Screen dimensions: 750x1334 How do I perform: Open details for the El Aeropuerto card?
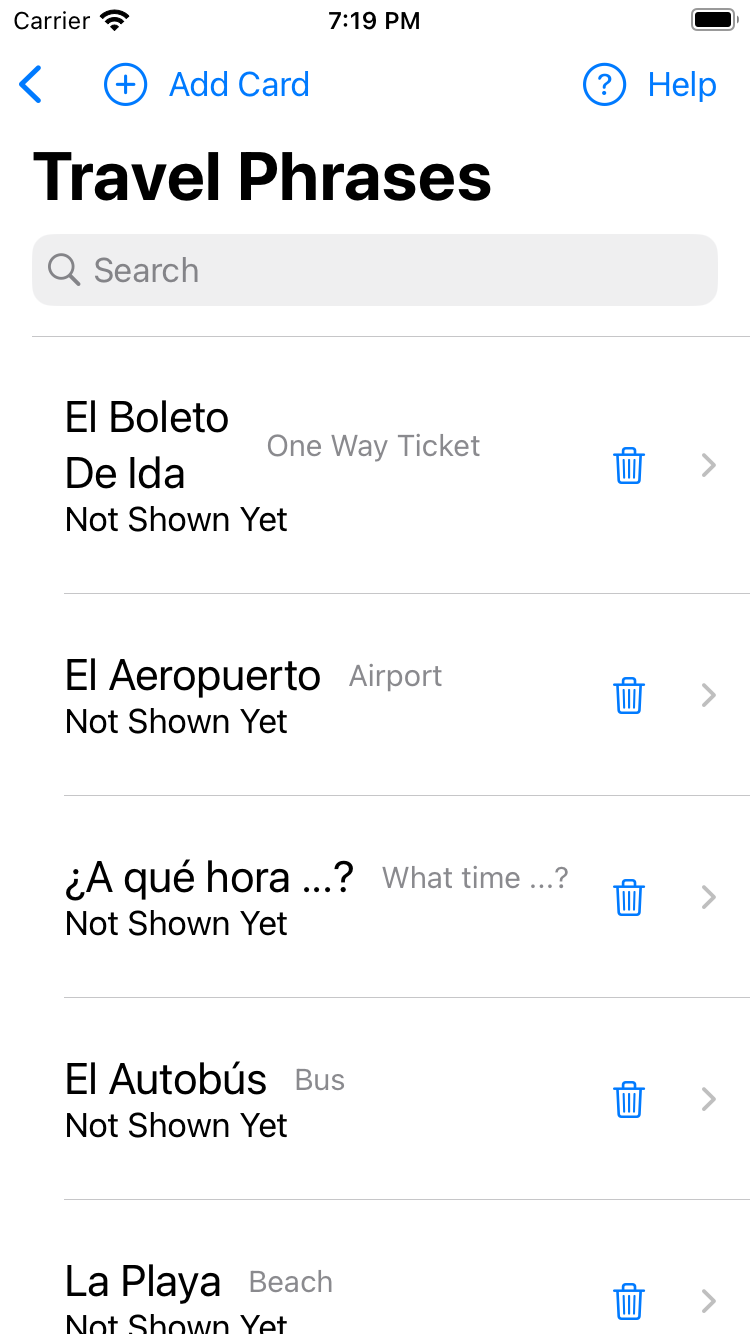pyautogui.click(x=709, y=695)
